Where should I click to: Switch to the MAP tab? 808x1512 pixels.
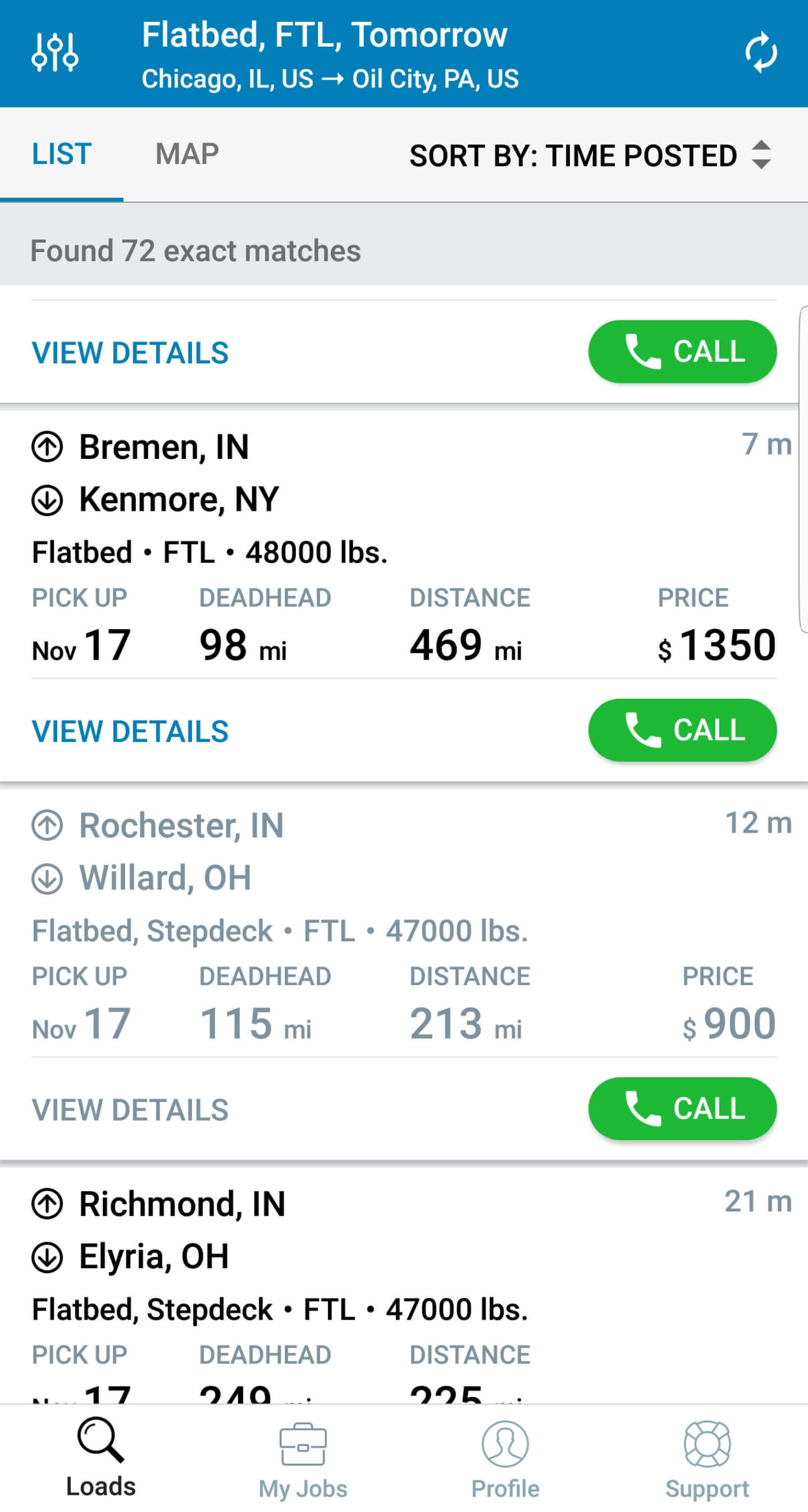[187, 154]
